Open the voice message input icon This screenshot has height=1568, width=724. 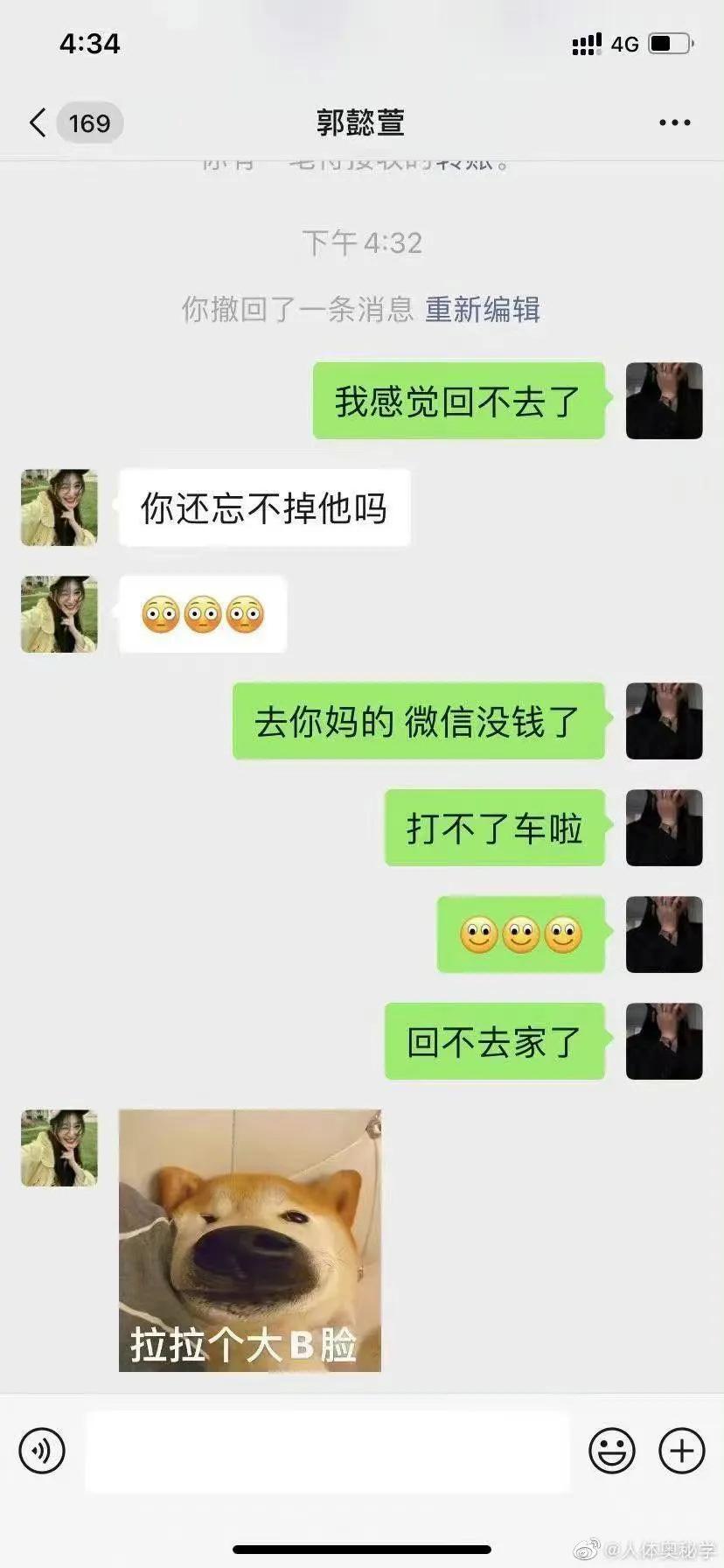click(x=39, y=1451)
